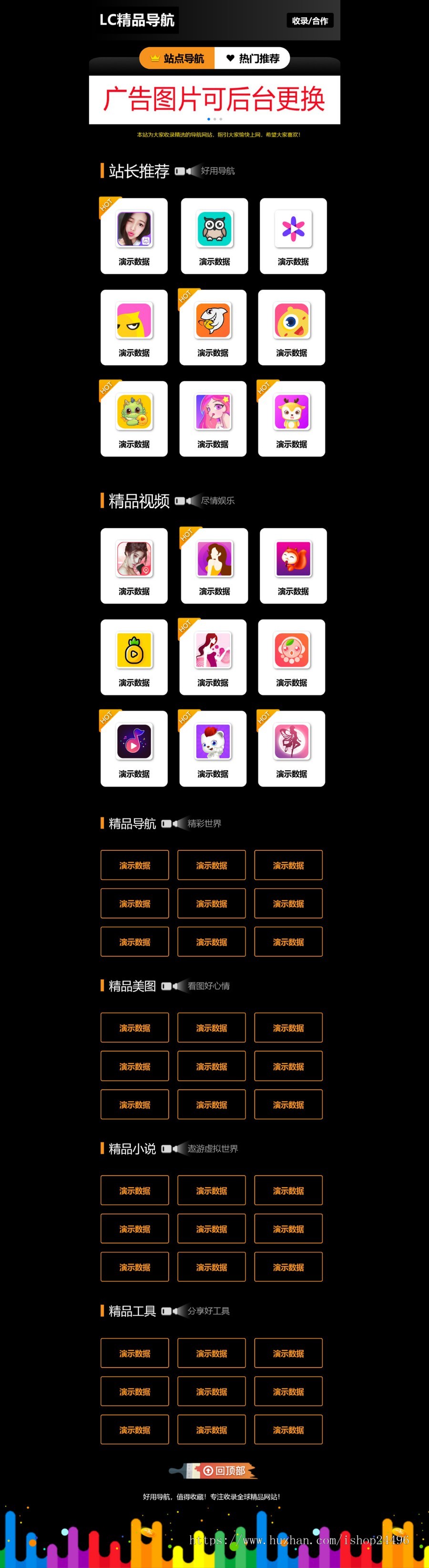Open the pineapple play icon card
429x1568 pixels.
click(x=133, y=657)
